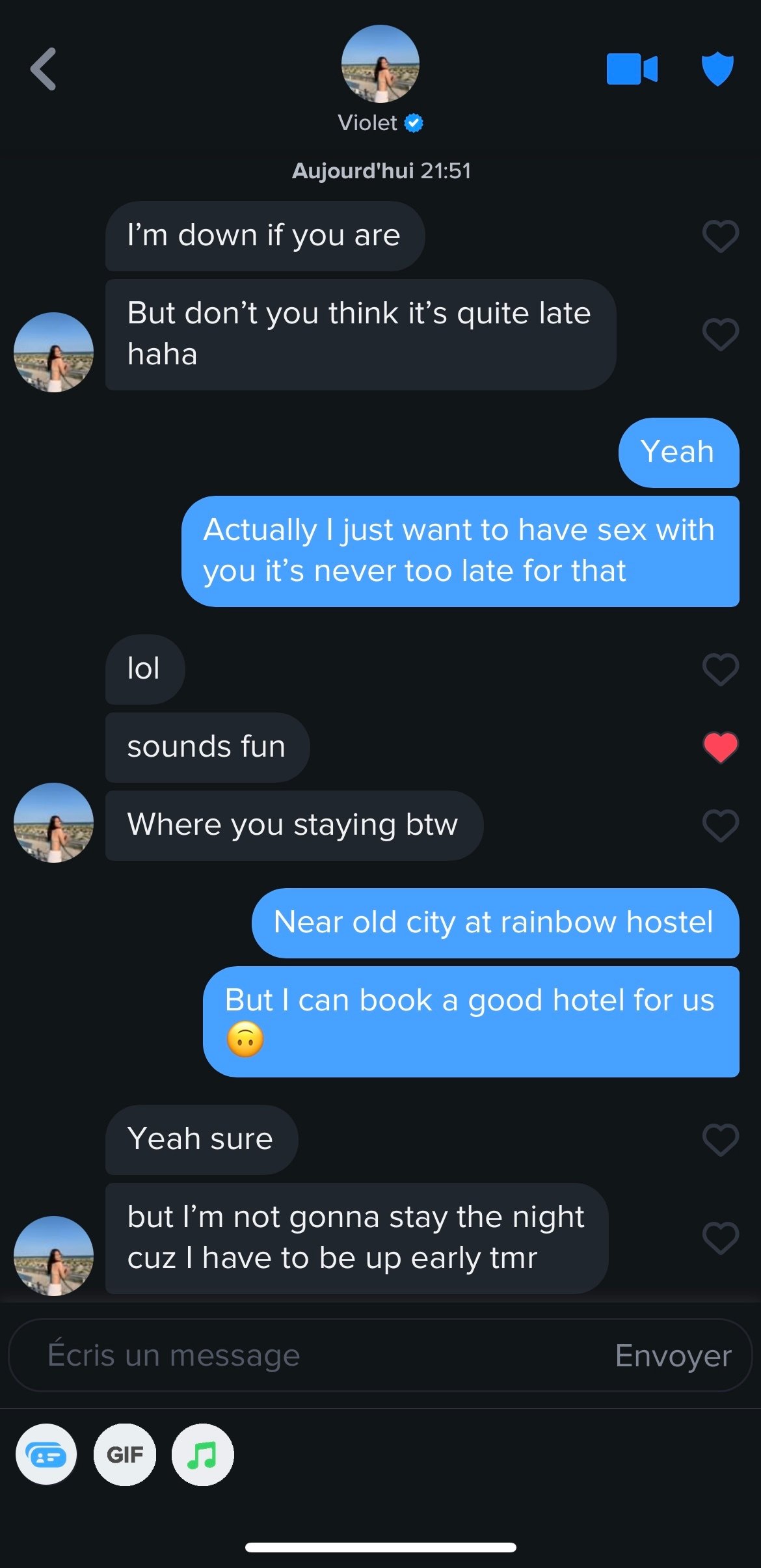Share a song with the music icon
761x1568 pixels.
[203, 1455]
